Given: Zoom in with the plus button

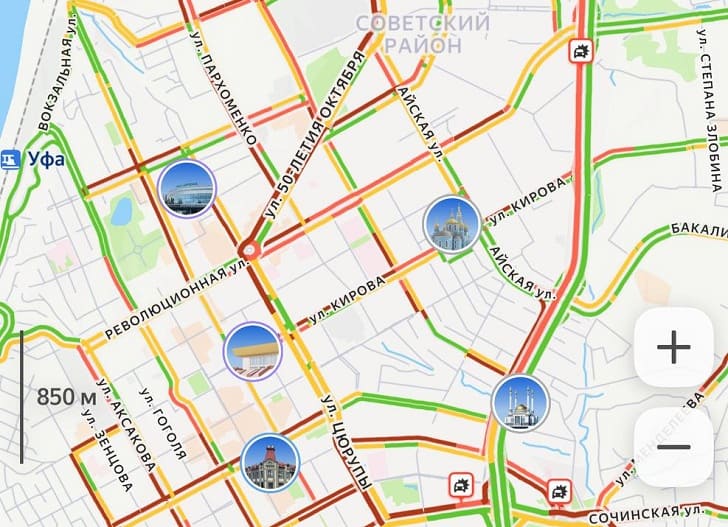Looking at the screenshot, I should click(x=674, y=348).
